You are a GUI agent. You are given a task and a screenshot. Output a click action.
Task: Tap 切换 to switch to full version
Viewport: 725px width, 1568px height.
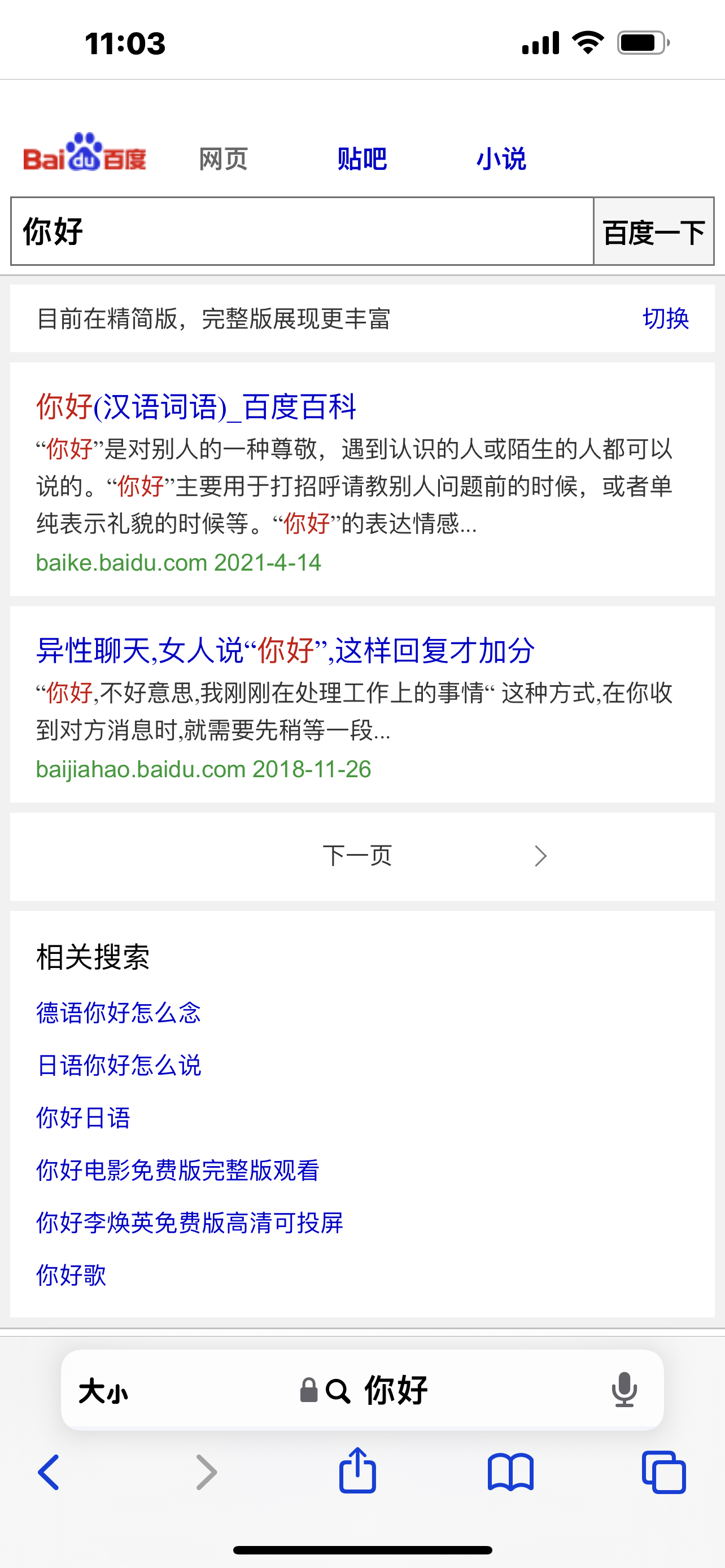(x=665, y=318)
